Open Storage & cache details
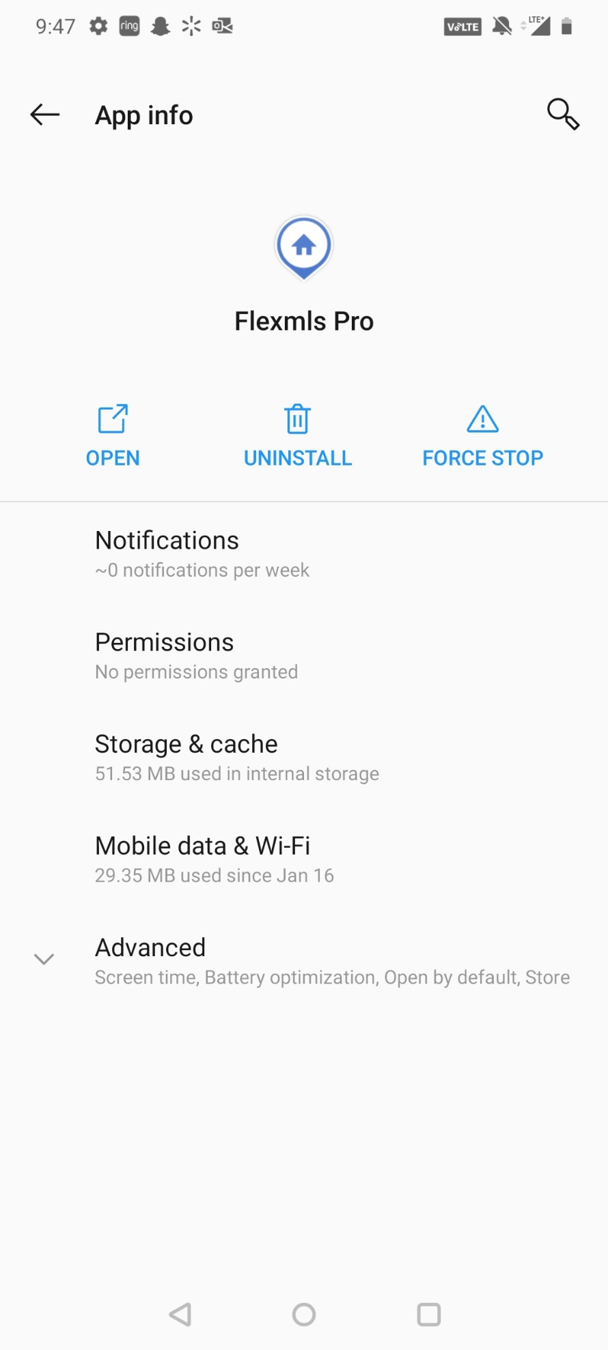 pyautogui.click(x=304, y=758)
